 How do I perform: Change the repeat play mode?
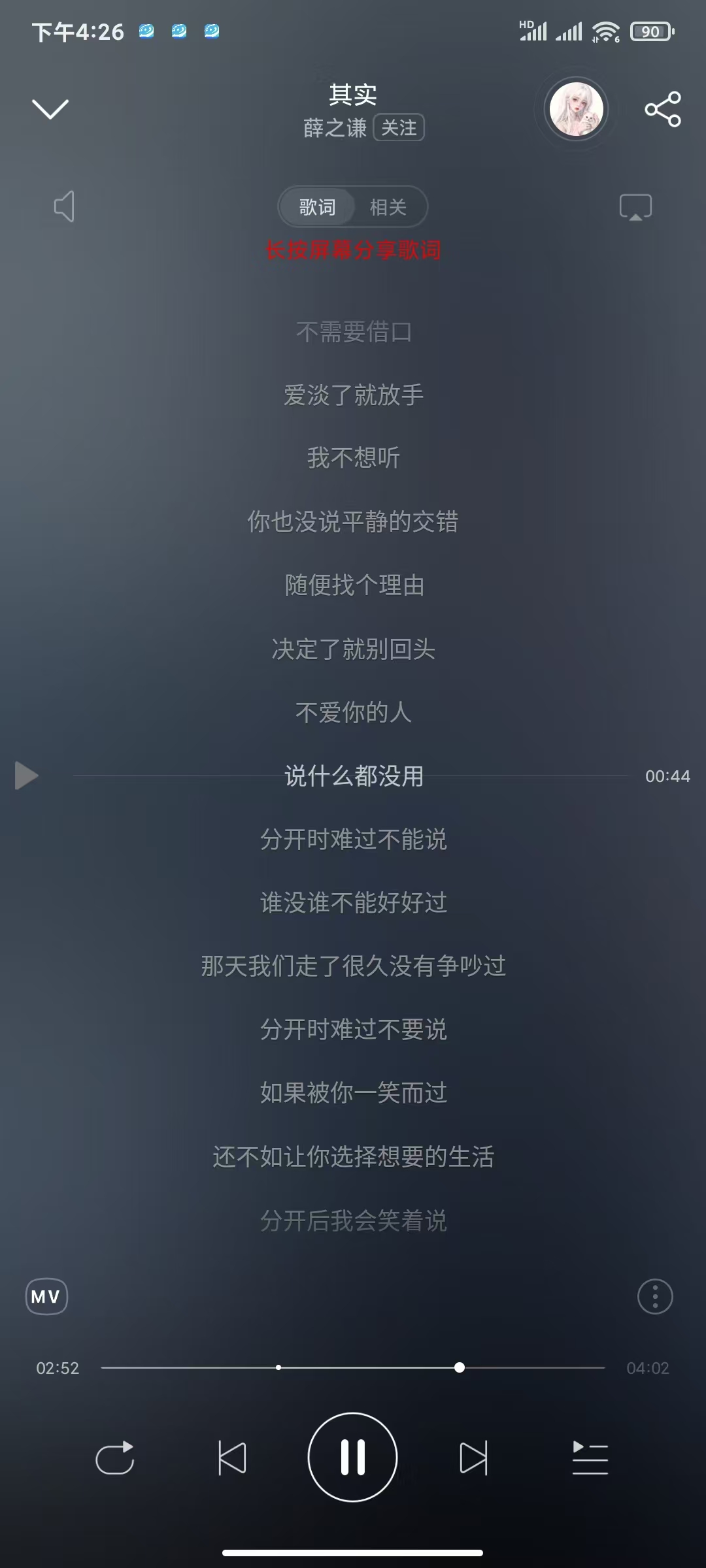115,1458
